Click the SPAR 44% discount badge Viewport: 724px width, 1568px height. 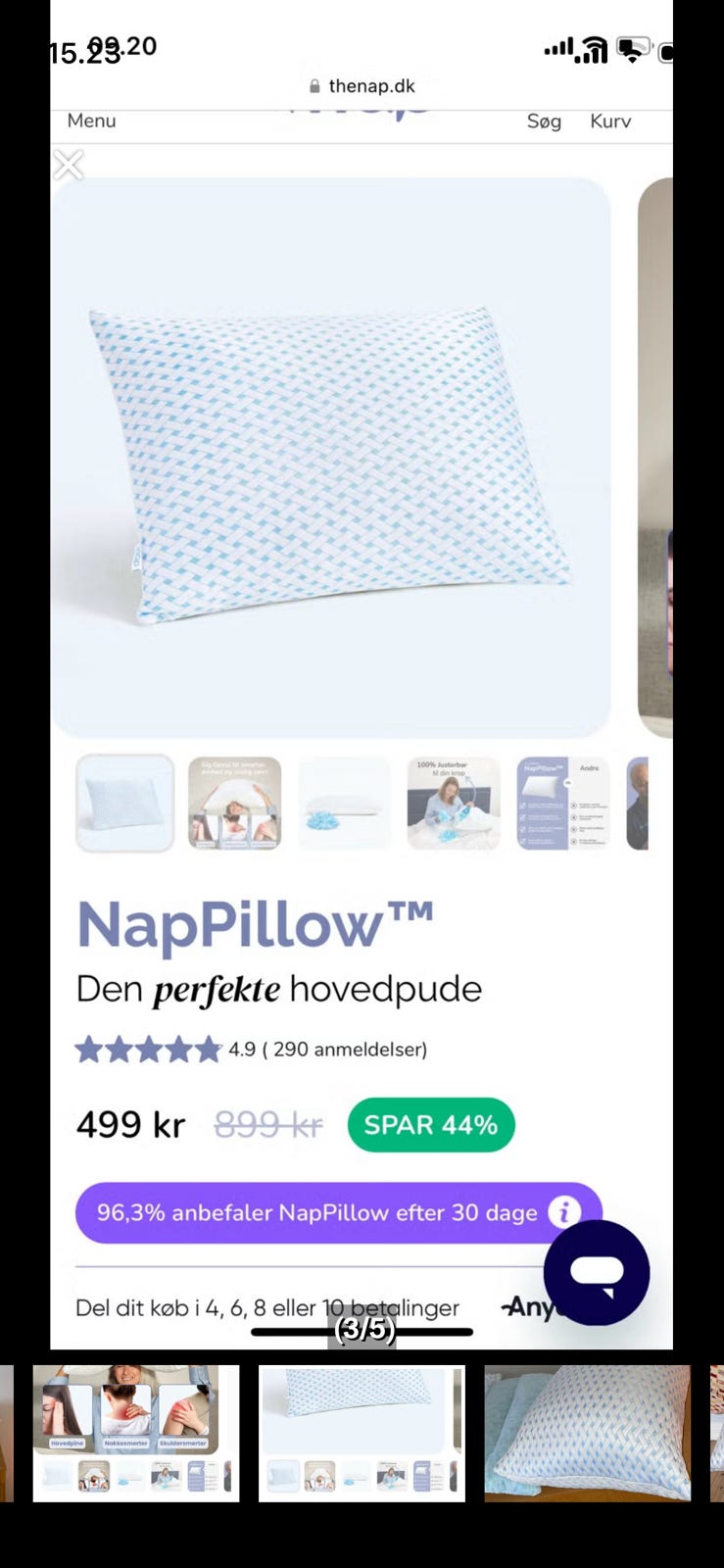[429, 1125]
